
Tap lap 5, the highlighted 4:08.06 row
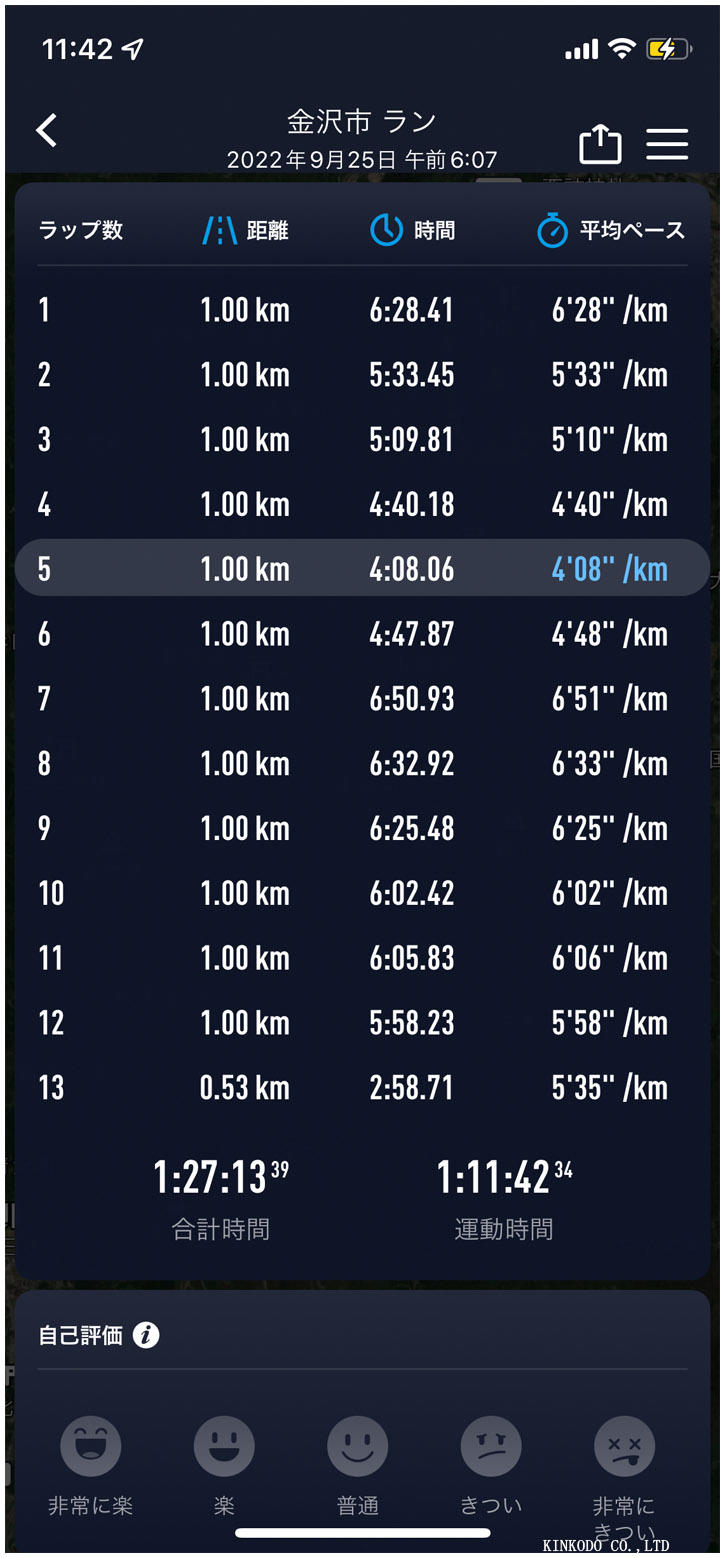coord(362,569)
